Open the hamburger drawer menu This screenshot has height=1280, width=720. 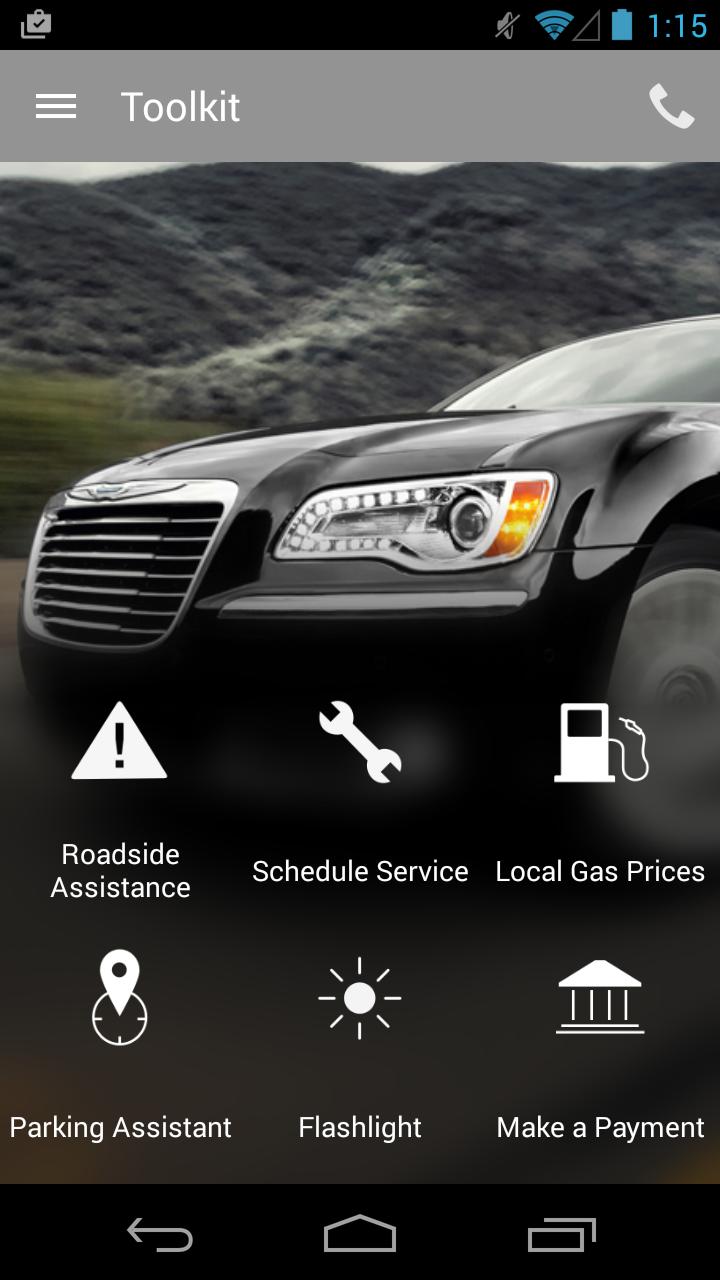point(56,107)
